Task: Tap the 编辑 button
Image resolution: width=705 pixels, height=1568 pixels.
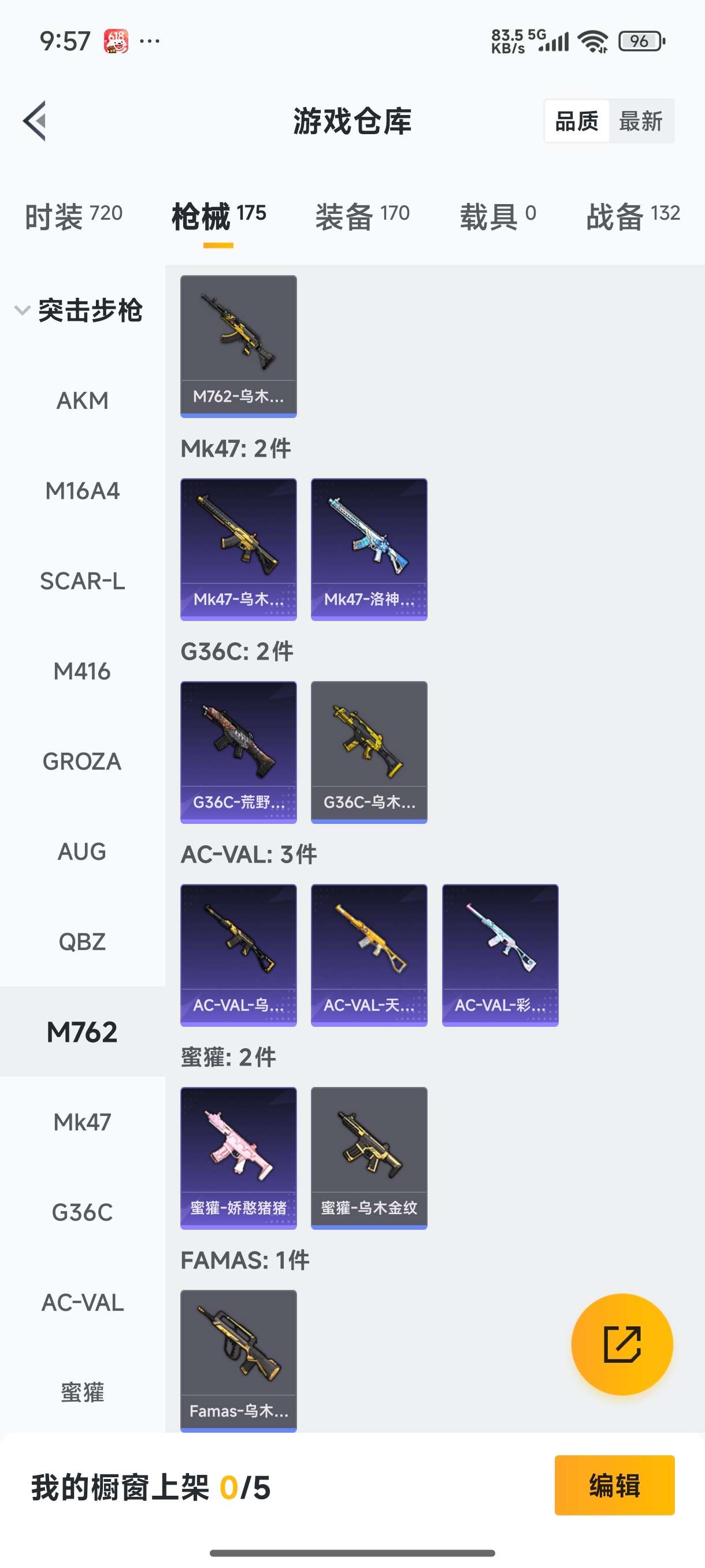Action: [614, 1485]
